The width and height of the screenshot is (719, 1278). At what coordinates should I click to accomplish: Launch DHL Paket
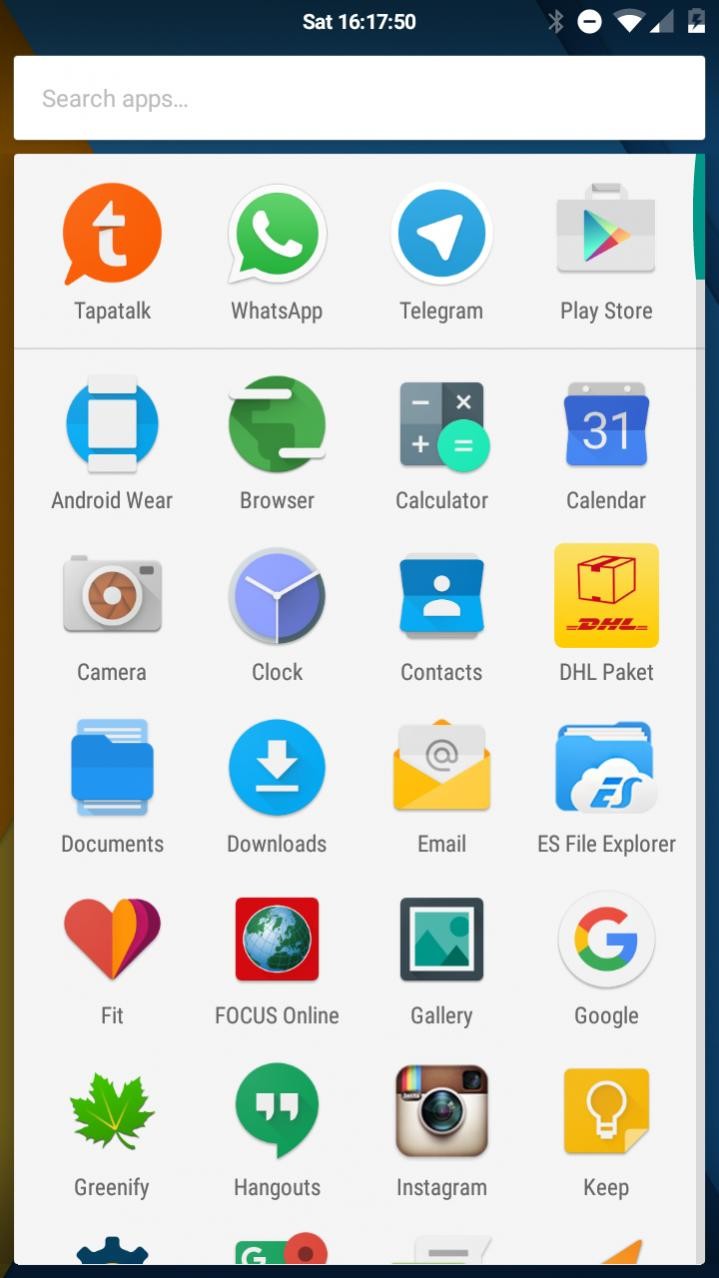click(606, 596)
